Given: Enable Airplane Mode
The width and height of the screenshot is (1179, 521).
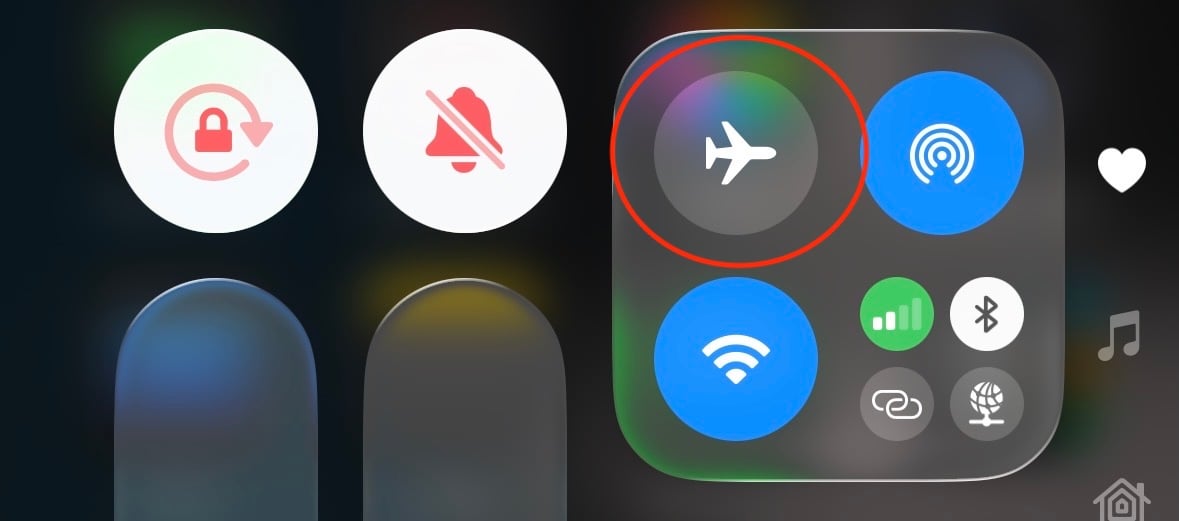Looking at the screenshot, I should tap(736, 153).
